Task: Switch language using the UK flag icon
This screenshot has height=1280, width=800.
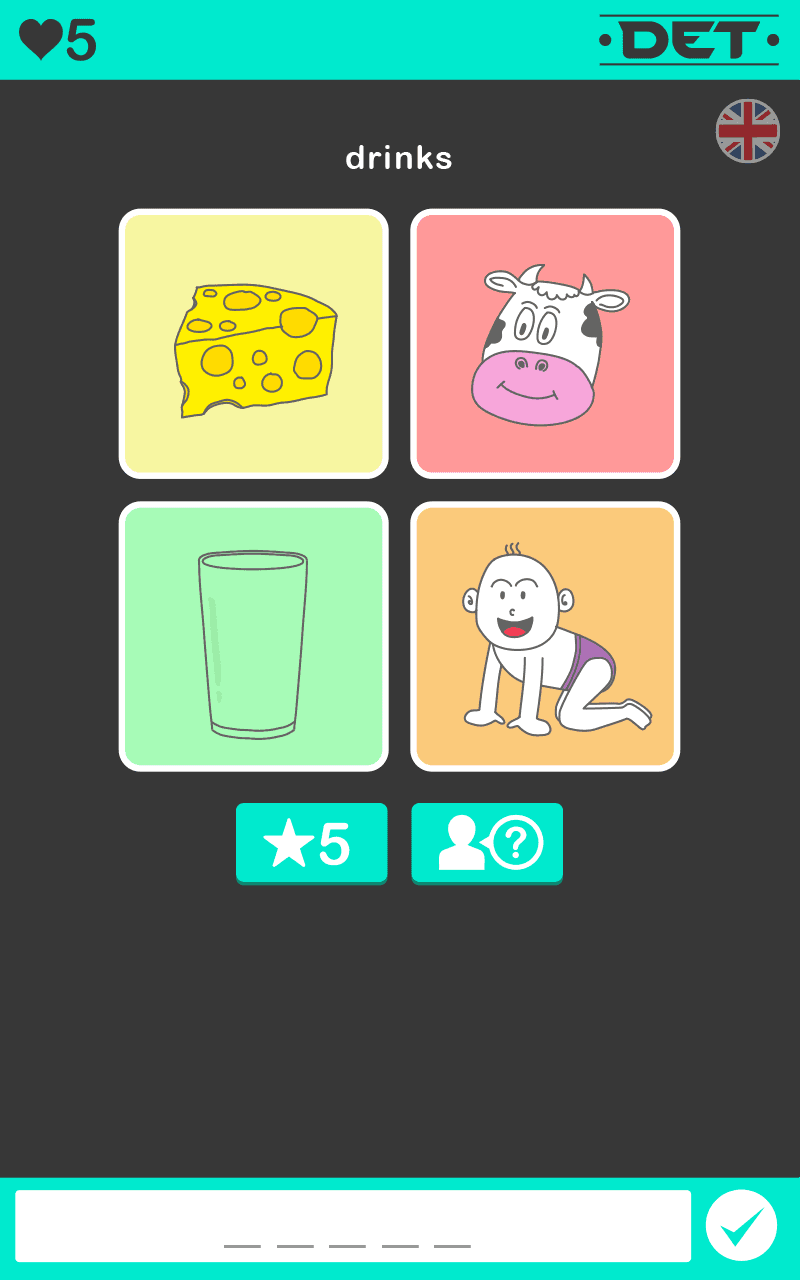Action: click(x=748, y=129)
